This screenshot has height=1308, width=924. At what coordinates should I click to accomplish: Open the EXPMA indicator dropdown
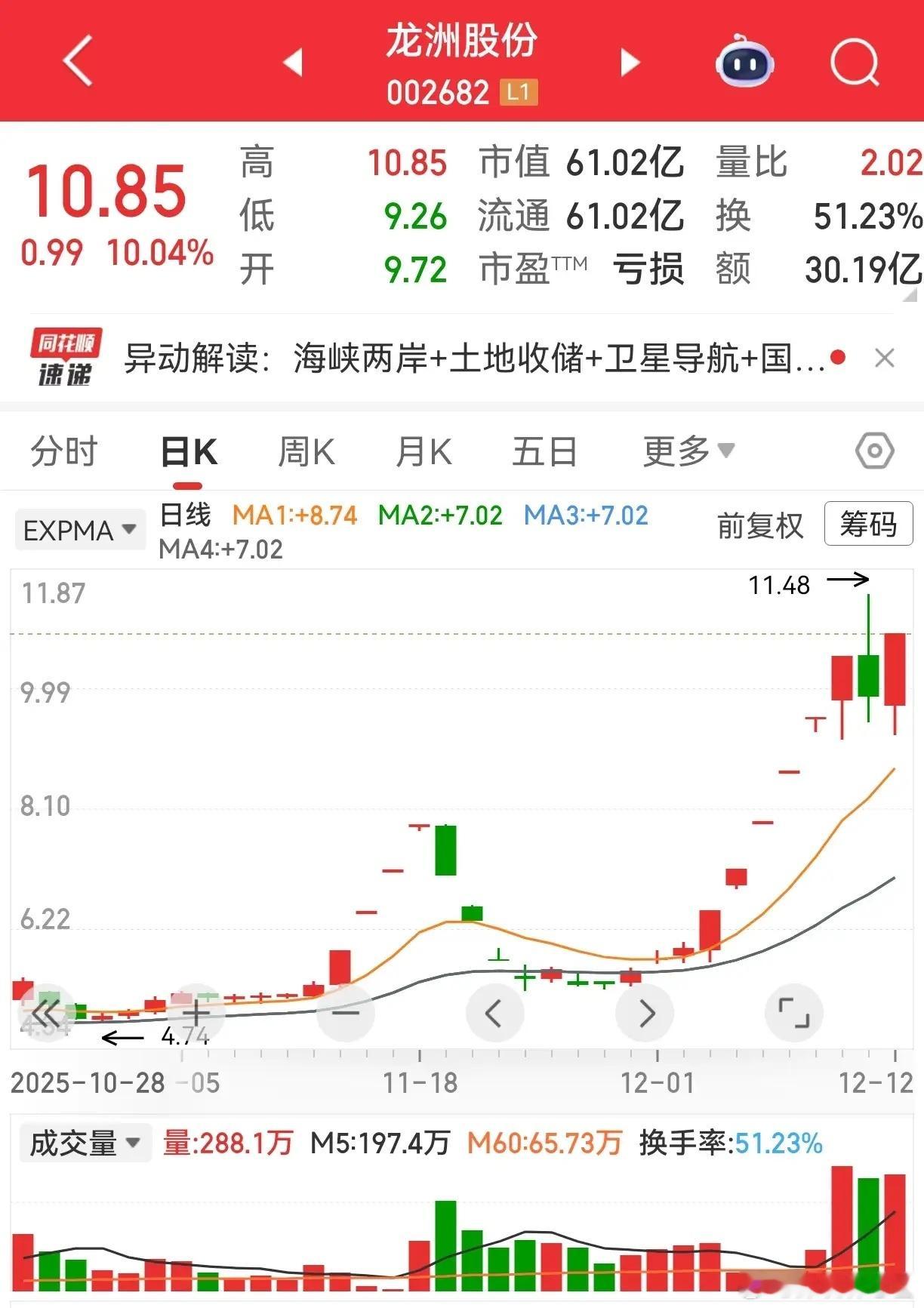tap(79, 530)
